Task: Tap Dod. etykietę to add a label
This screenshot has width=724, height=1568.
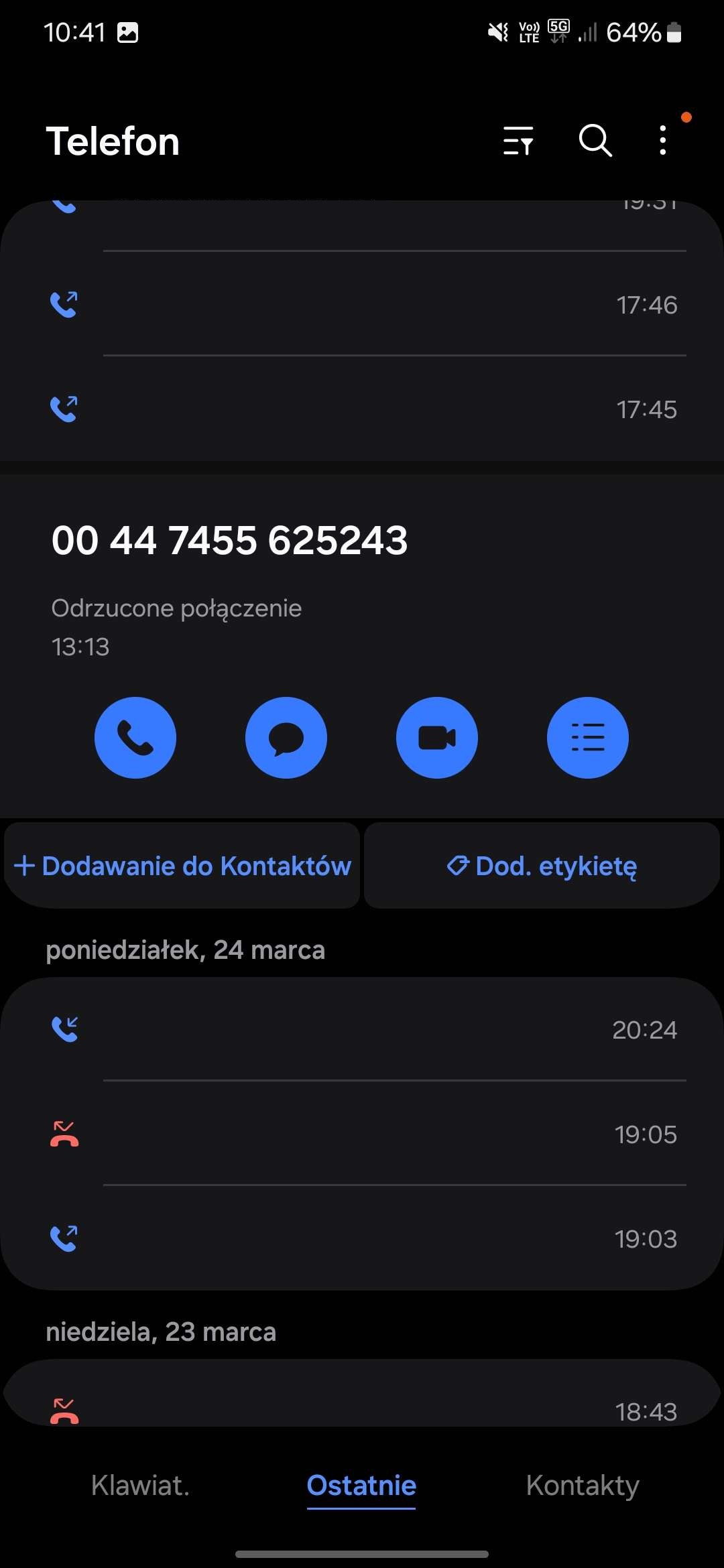Action: tap(542, 866)
